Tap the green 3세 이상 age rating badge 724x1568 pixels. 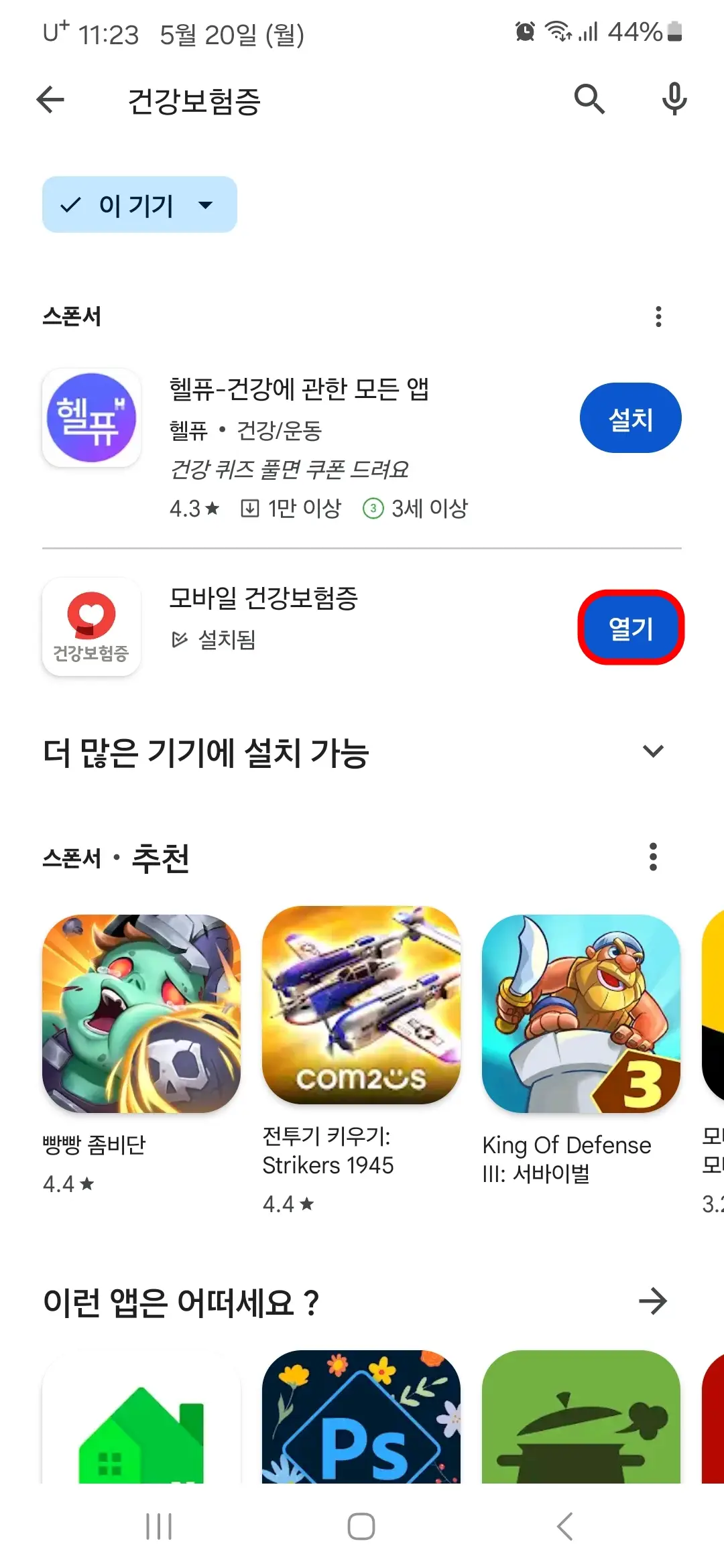[373, 508]
